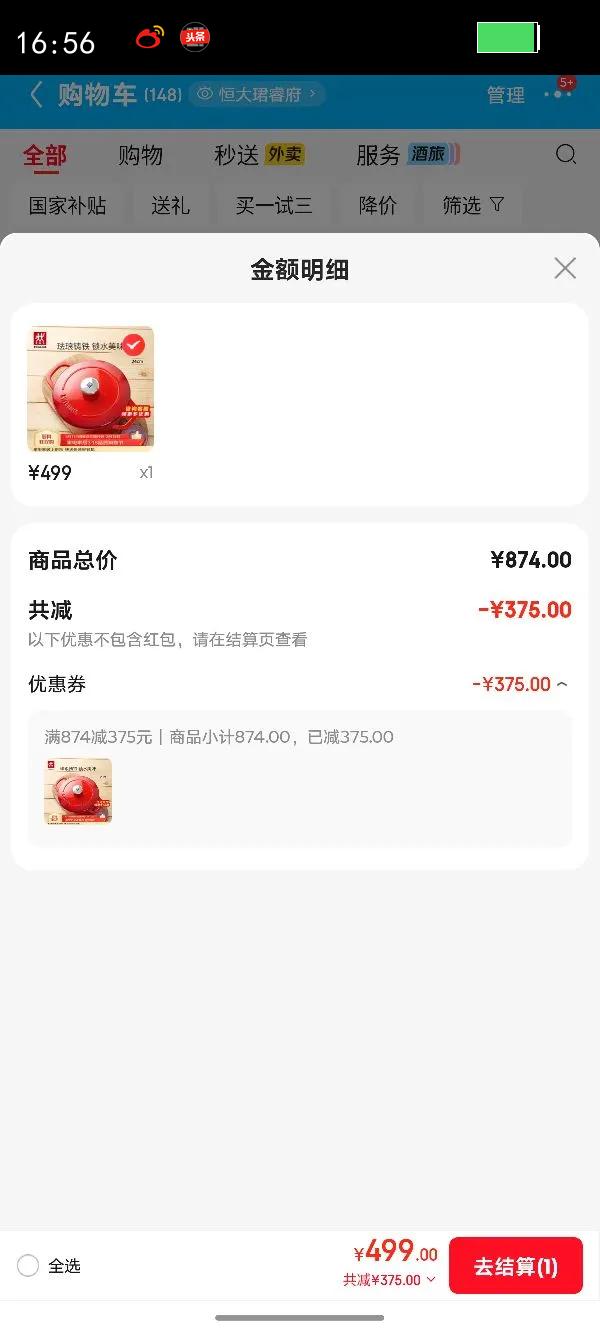600x1335 pixels.
Task: Select the 国家补贴 filter chip
Action: 67,206
